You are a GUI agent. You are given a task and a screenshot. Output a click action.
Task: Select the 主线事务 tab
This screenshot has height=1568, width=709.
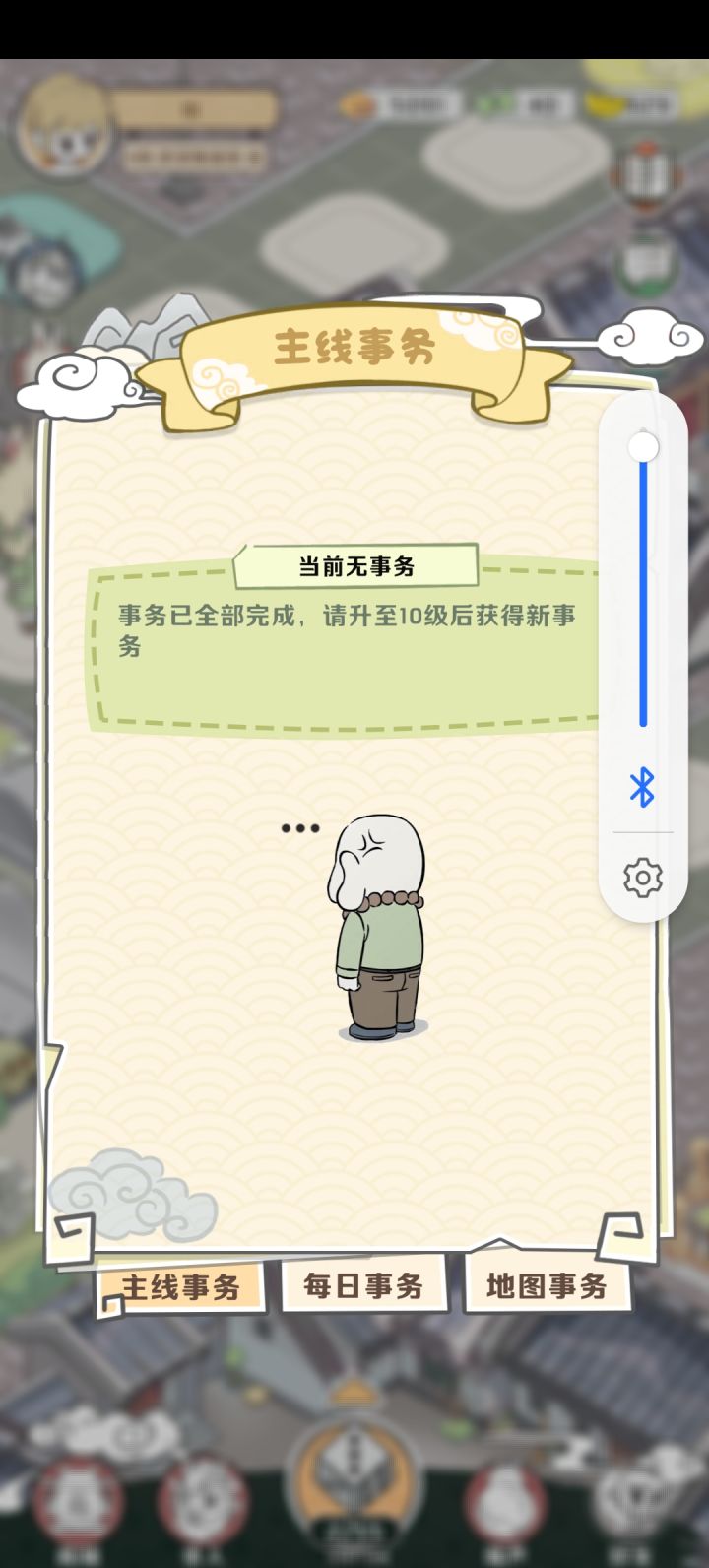[x=182, y=1286]
